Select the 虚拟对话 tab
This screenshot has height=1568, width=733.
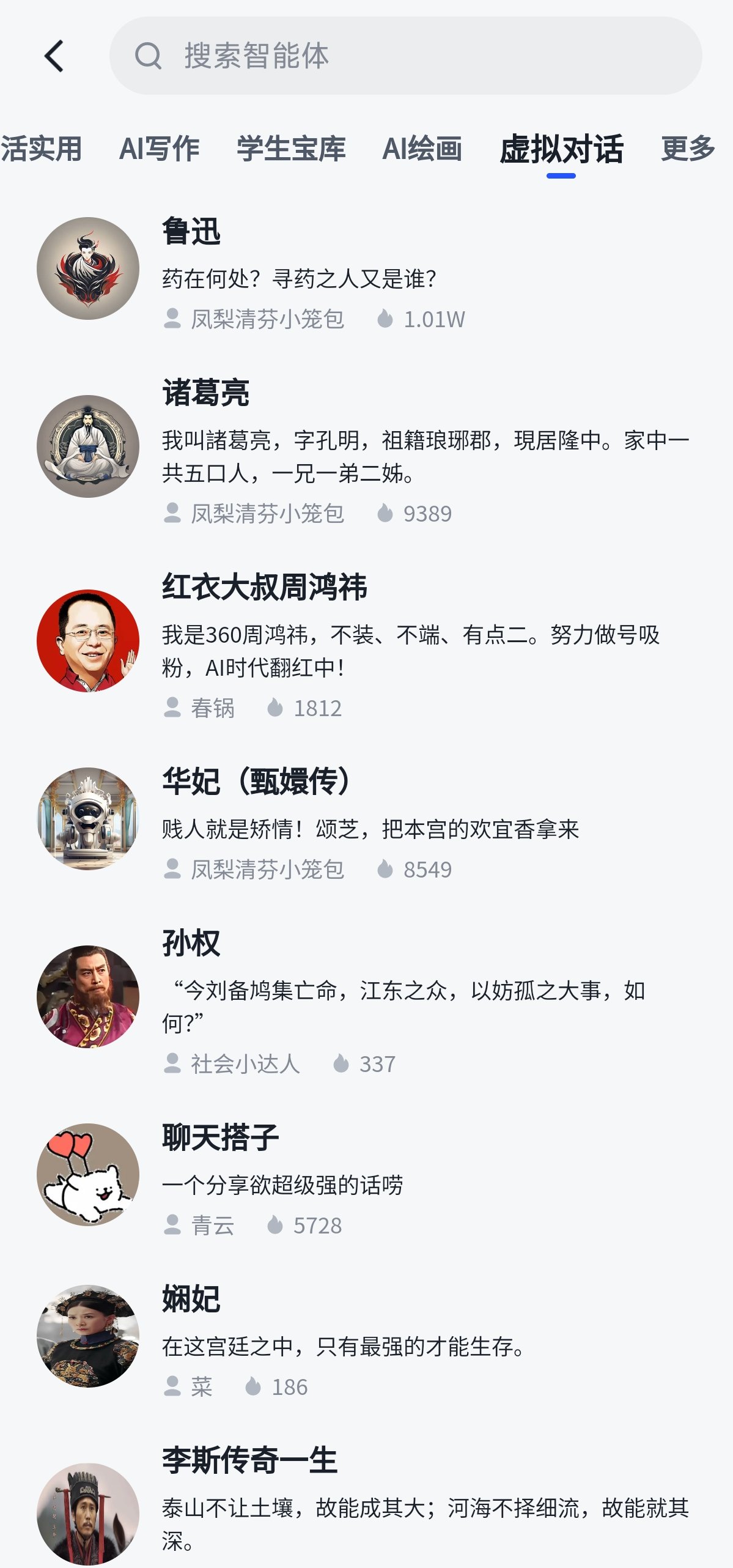561,149
